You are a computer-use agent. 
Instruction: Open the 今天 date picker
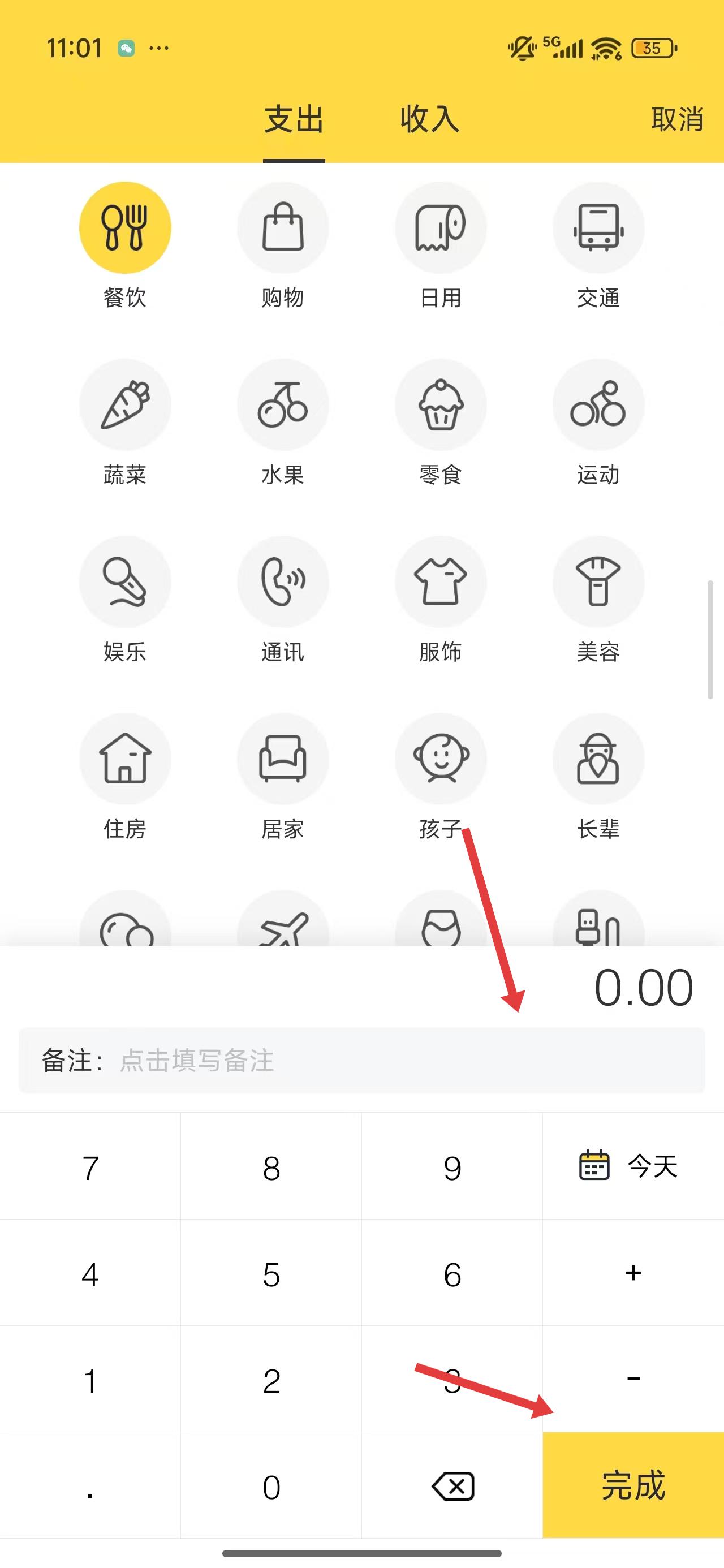[633, 1166]
